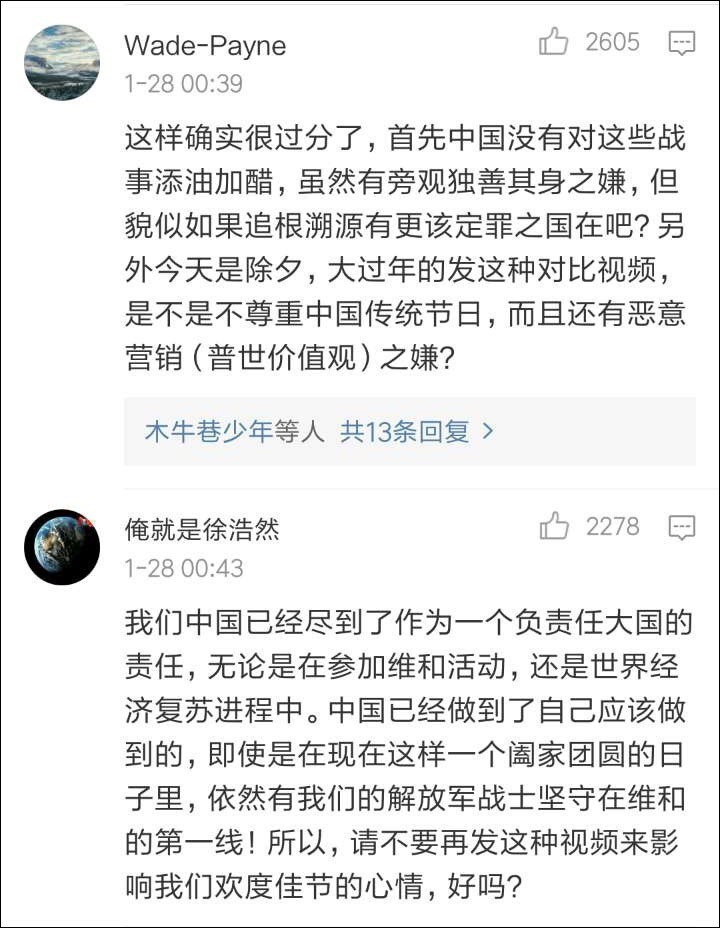Open the 俺就是徐浩然 username link

coord(202,530)
